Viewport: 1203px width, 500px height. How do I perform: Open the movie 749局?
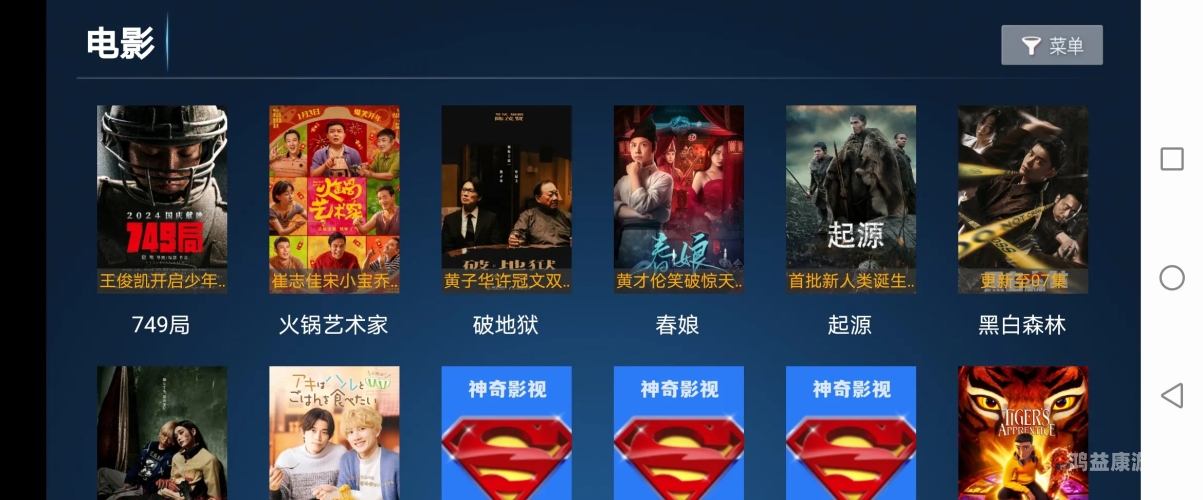[x=162, y=200]
